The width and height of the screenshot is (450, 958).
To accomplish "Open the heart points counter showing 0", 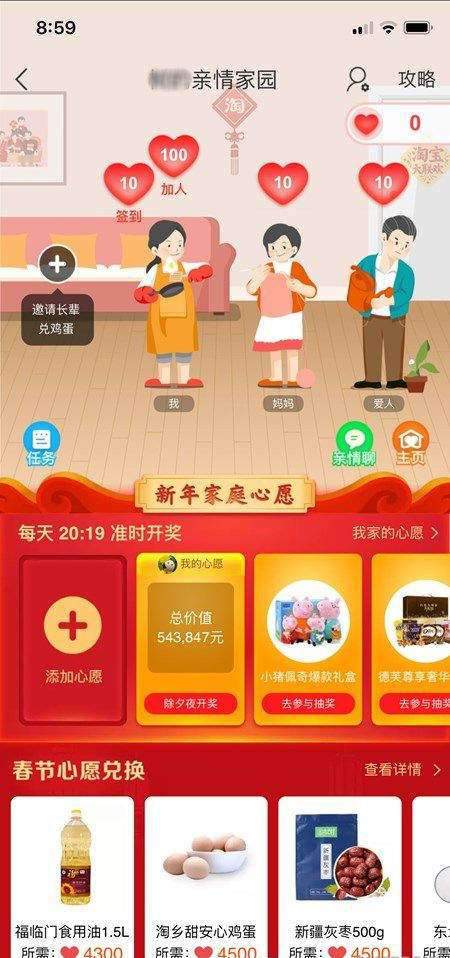I will click(x=398, y=124).
